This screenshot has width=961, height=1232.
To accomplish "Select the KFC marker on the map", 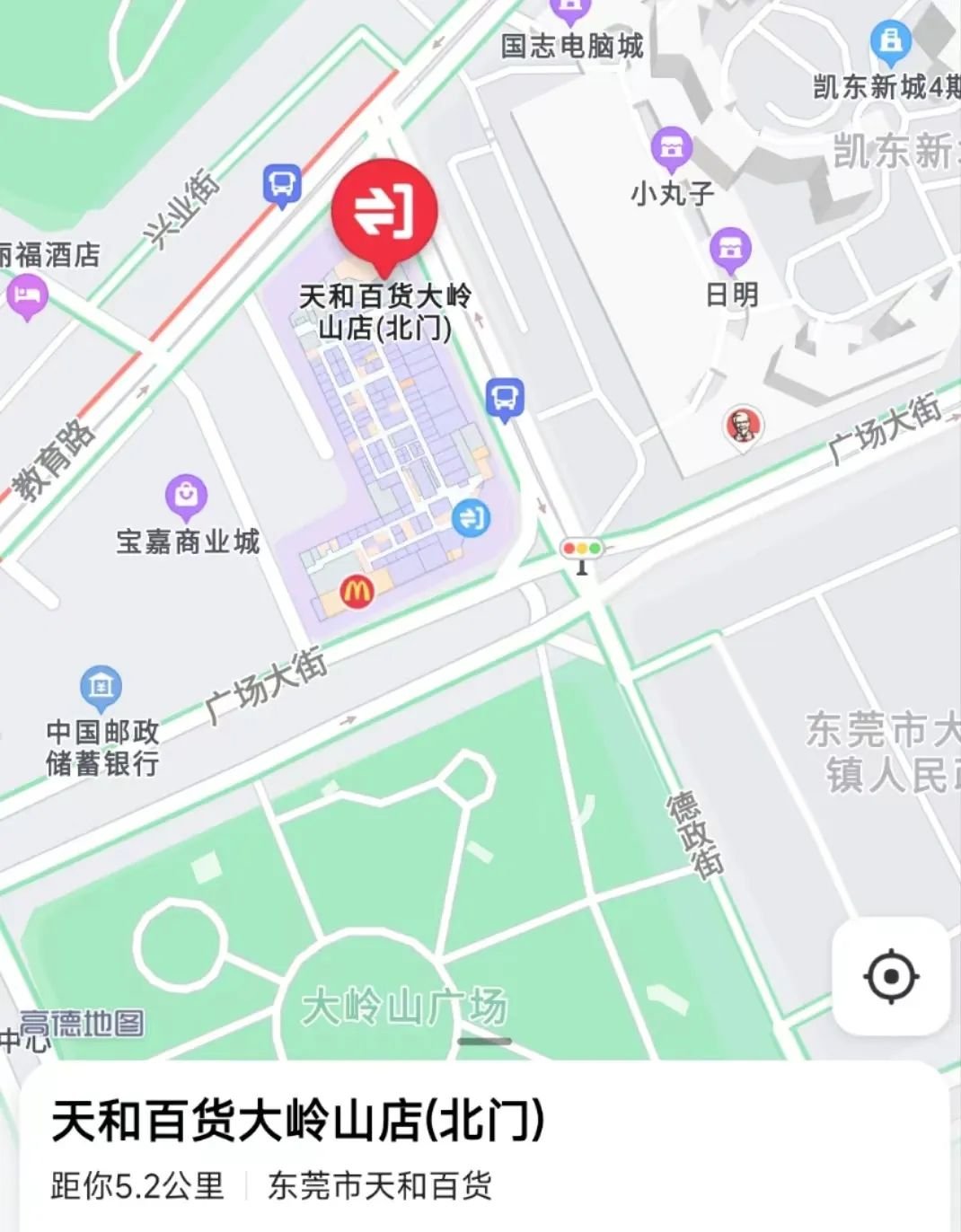I will 743,426.
